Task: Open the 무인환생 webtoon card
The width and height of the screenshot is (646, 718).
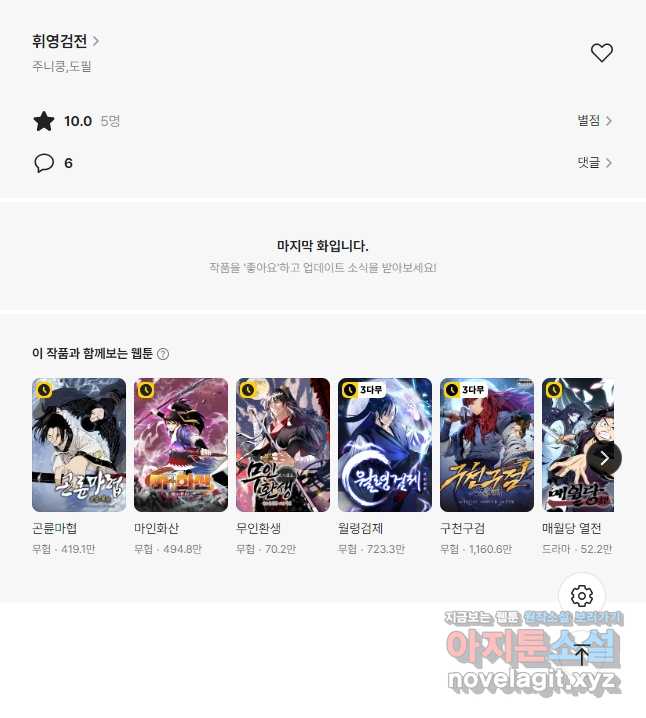Action: pos(283,445)
